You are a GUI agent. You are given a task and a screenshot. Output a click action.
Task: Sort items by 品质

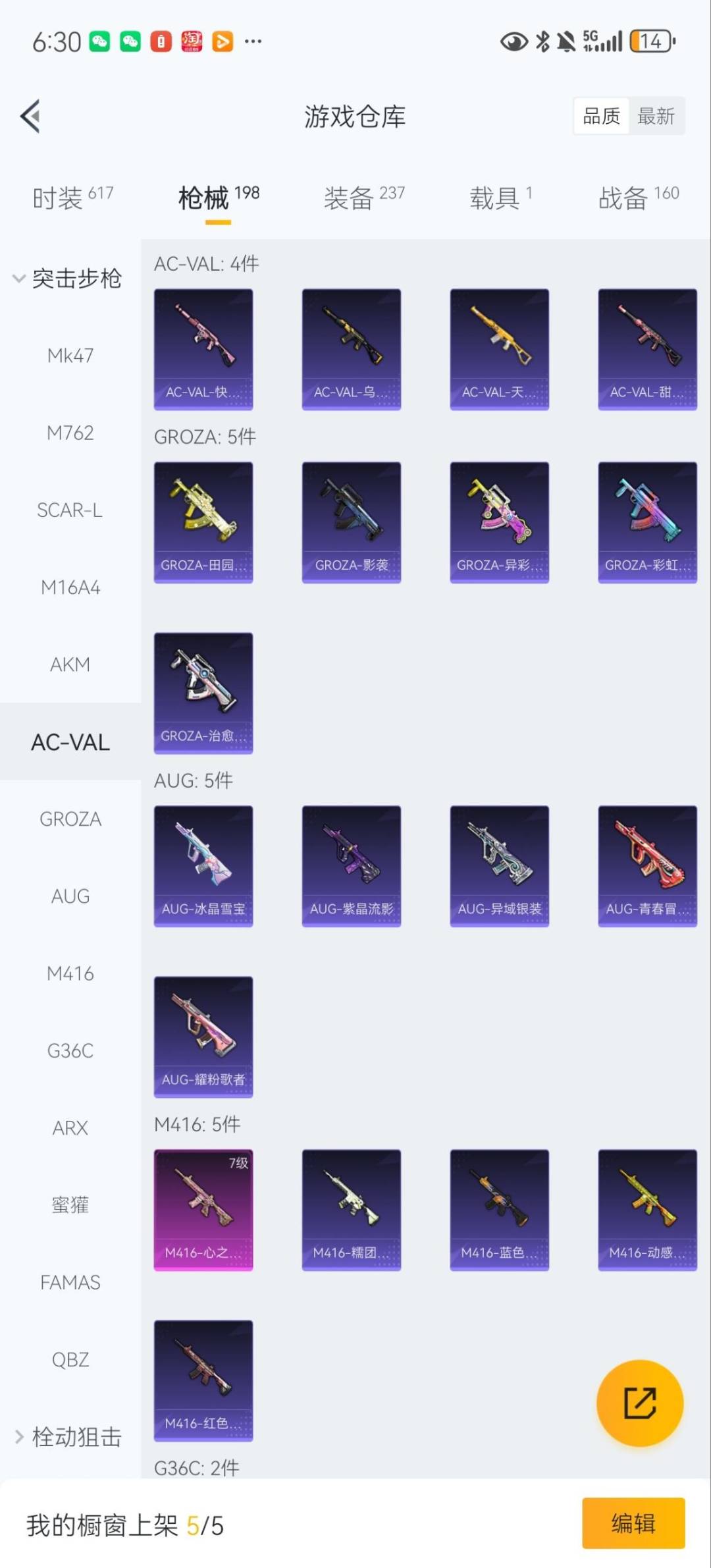(601, 117)
